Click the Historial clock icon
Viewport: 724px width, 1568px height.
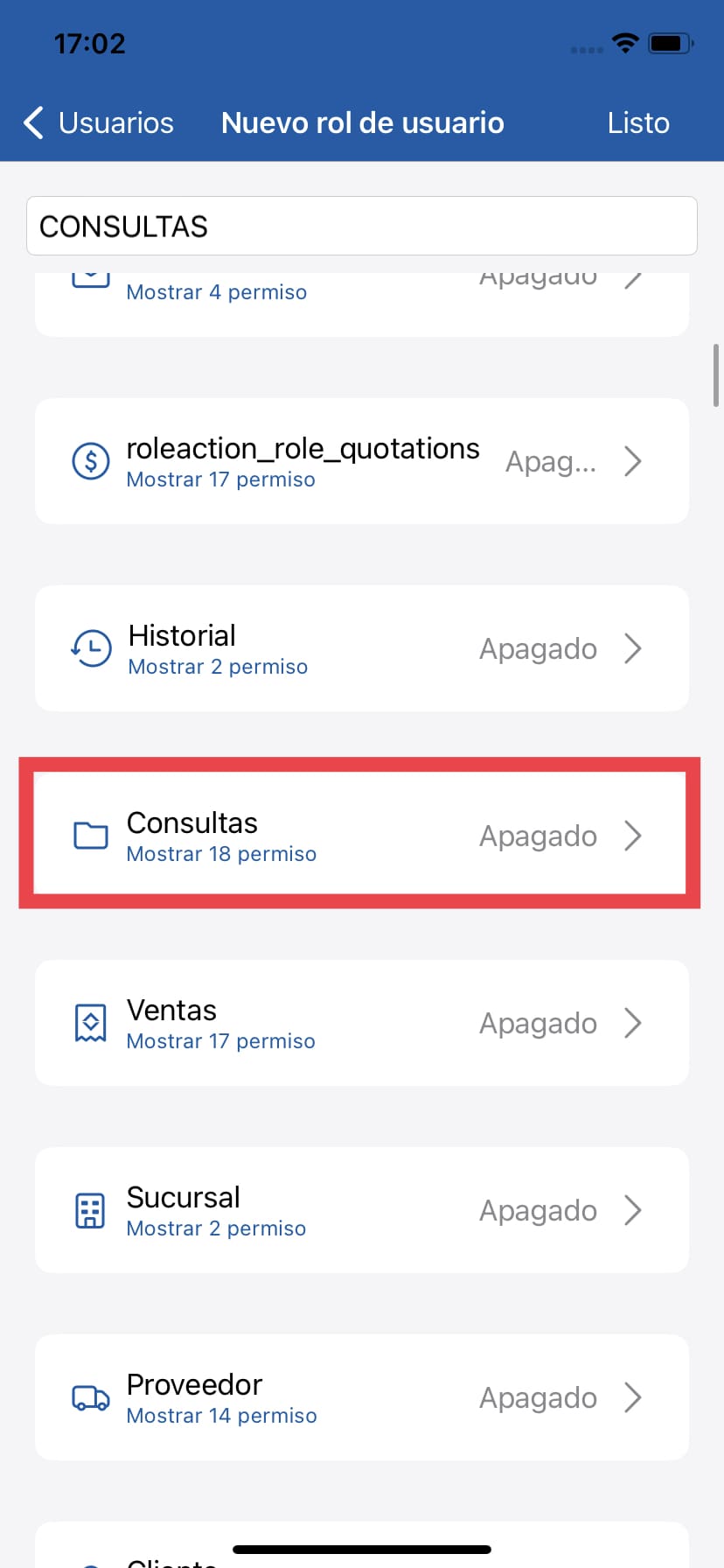90,648
